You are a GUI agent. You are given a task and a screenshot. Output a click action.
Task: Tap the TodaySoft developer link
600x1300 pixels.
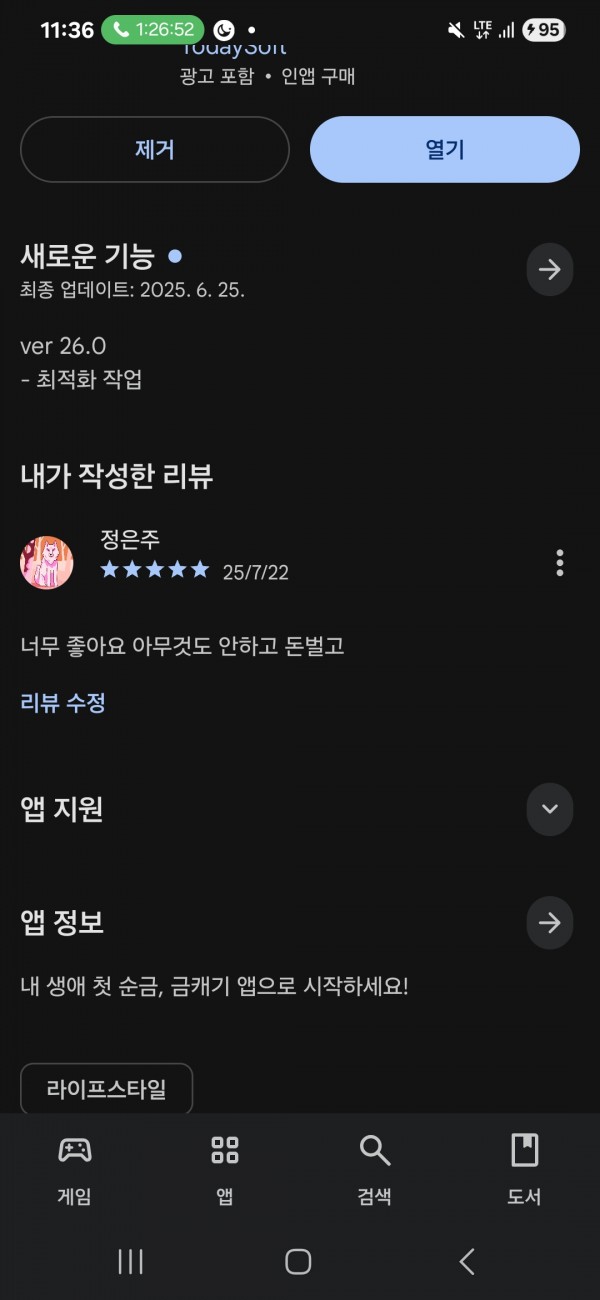[x=234, y=48]
